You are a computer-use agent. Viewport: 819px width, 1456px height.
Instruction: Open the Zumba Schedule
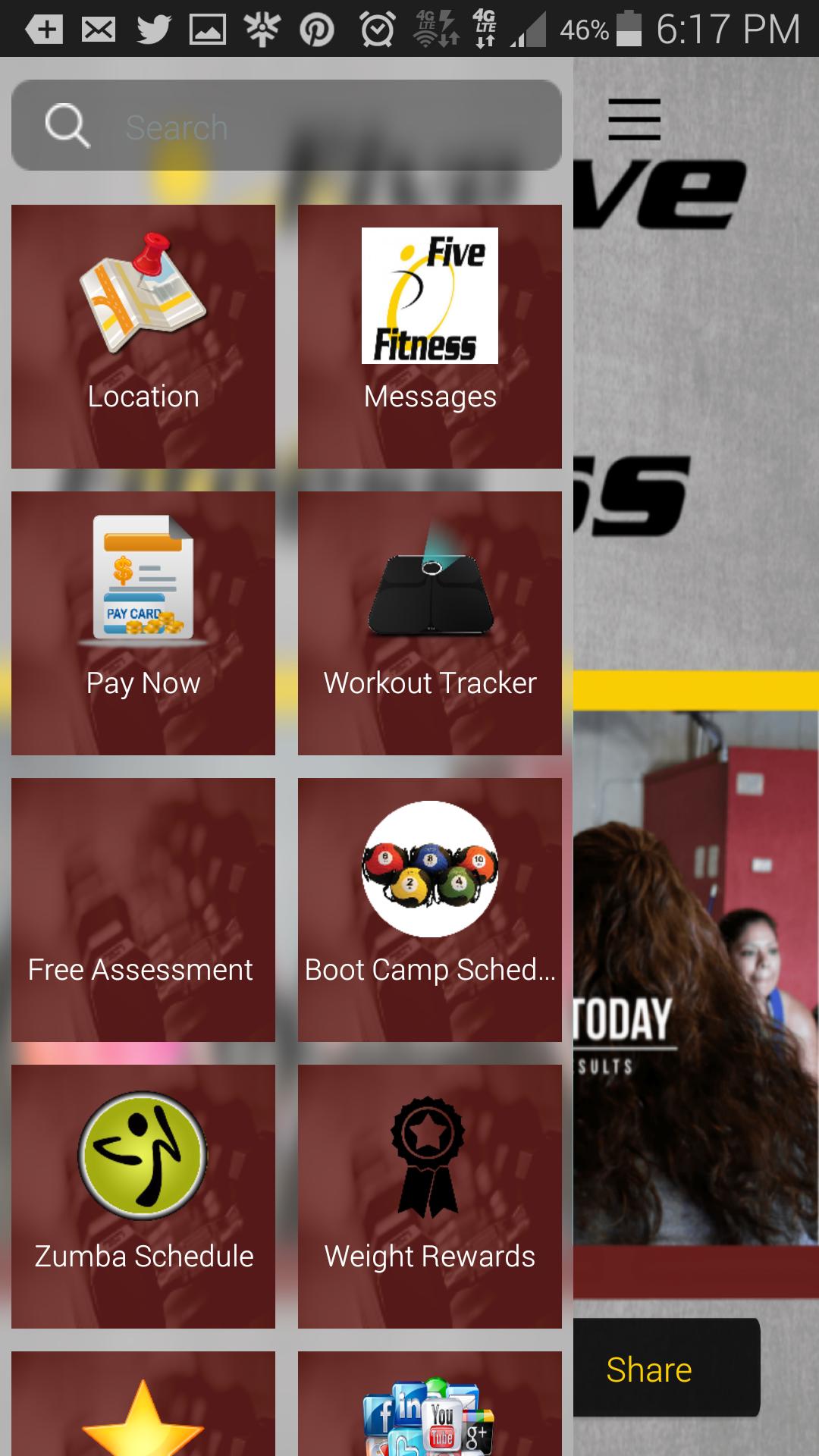pos(143,1196)
